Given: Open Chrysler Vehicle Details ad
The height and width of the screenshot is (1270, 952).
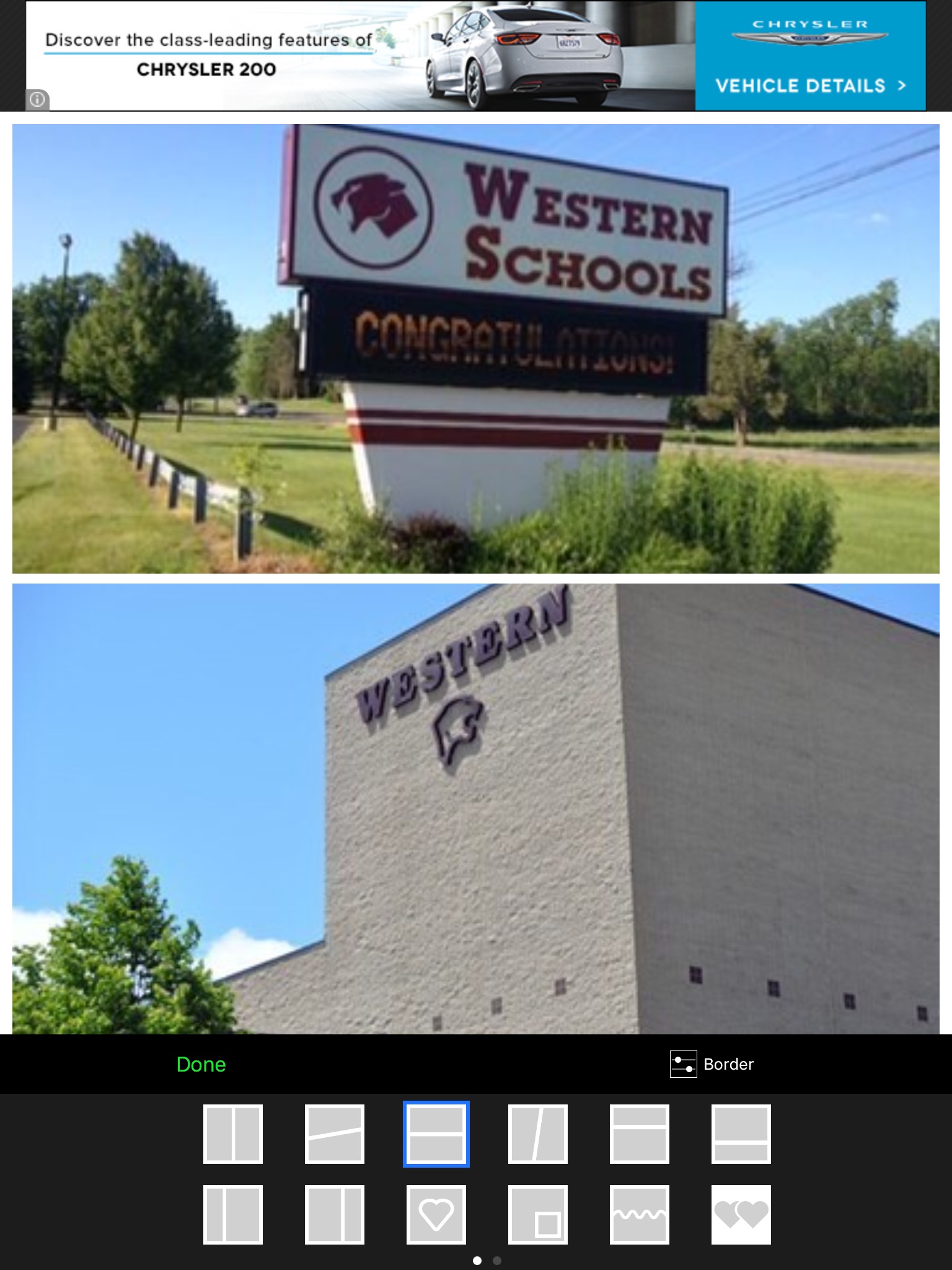Looking at the screenshot, I should 810,85.
